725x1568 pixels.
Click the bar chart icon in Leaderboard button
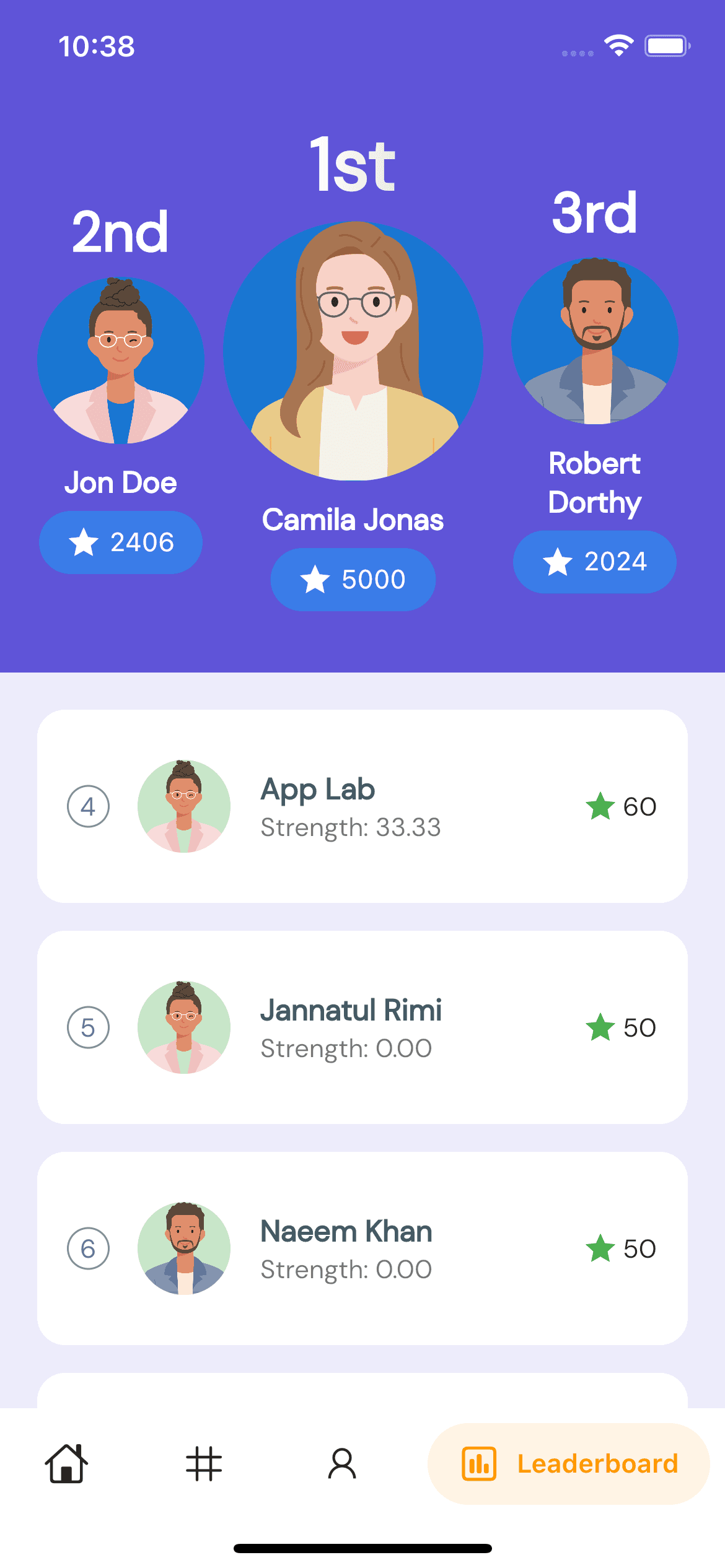tap(479, 1464)
